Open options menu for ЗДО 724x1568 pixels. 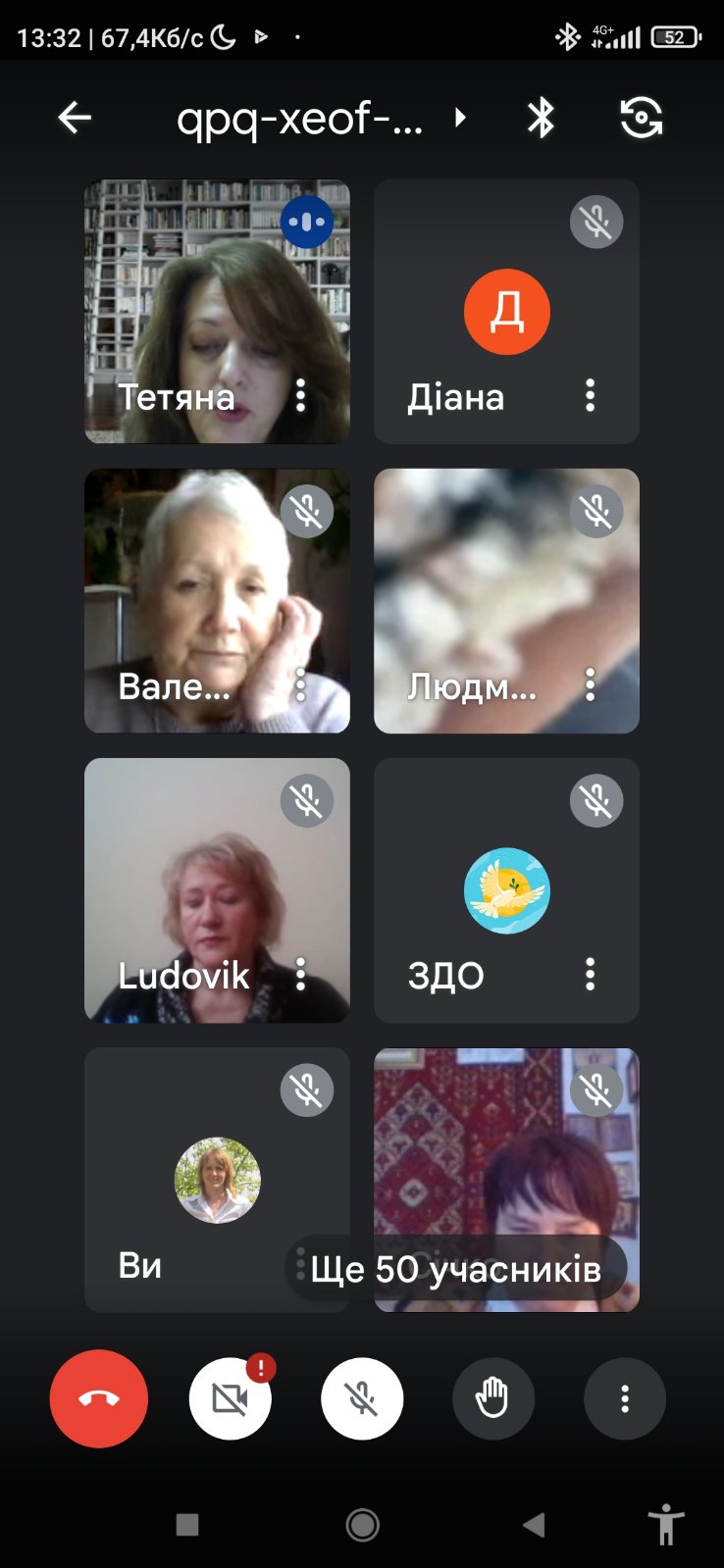pos(590,974)
